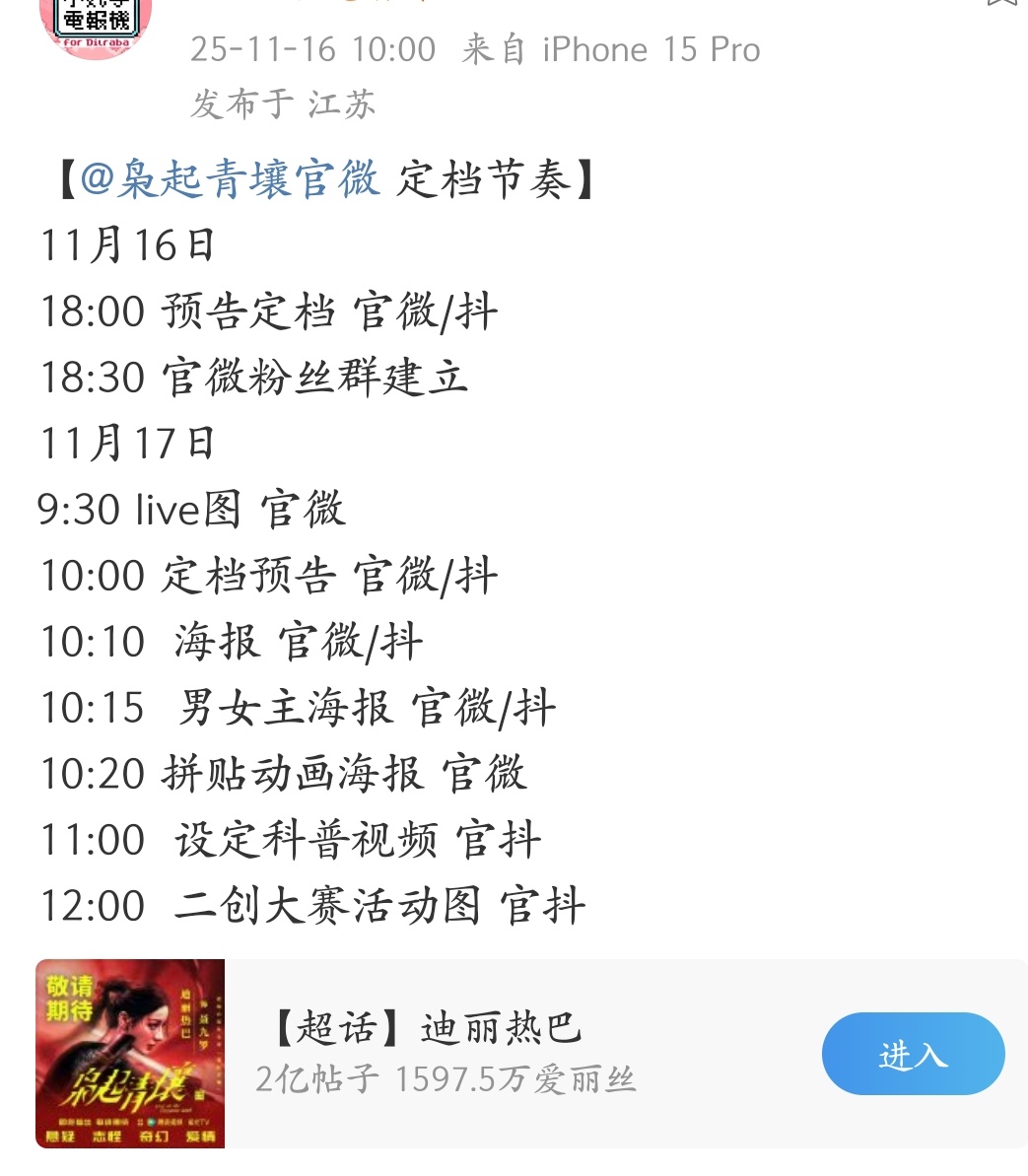Screen dimensions: 1028x1176
Task: Select the 12:00 二创大赛活动图 line
Action: [310, 905]
